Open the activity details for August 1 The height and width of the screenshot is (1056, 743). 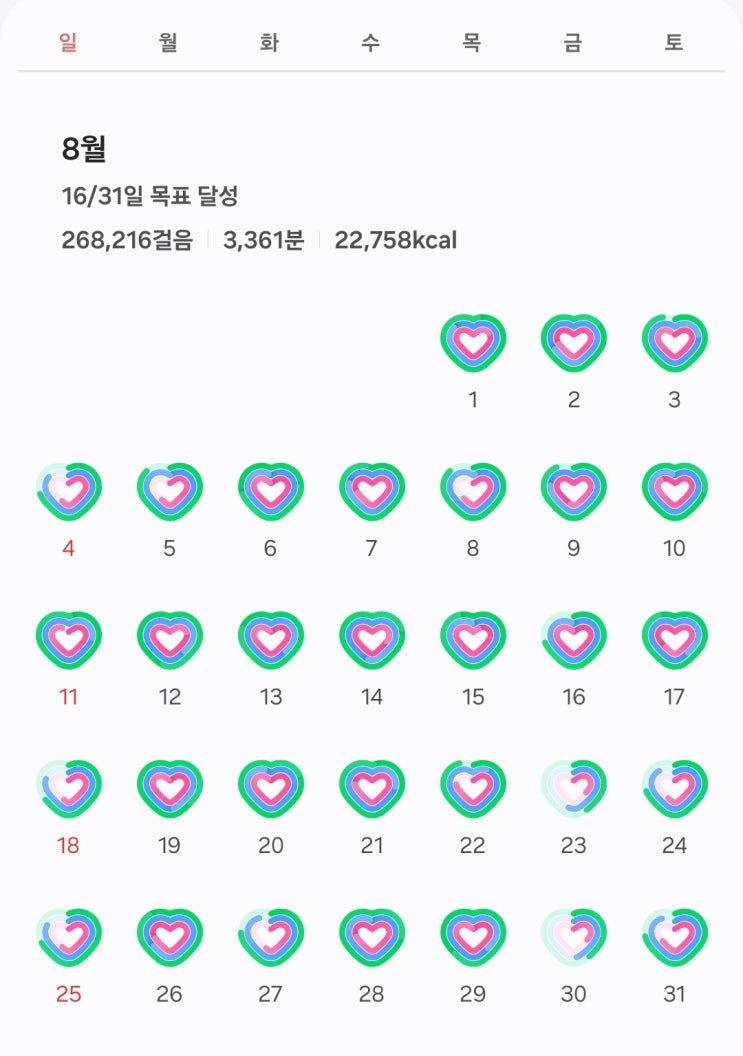473,343
